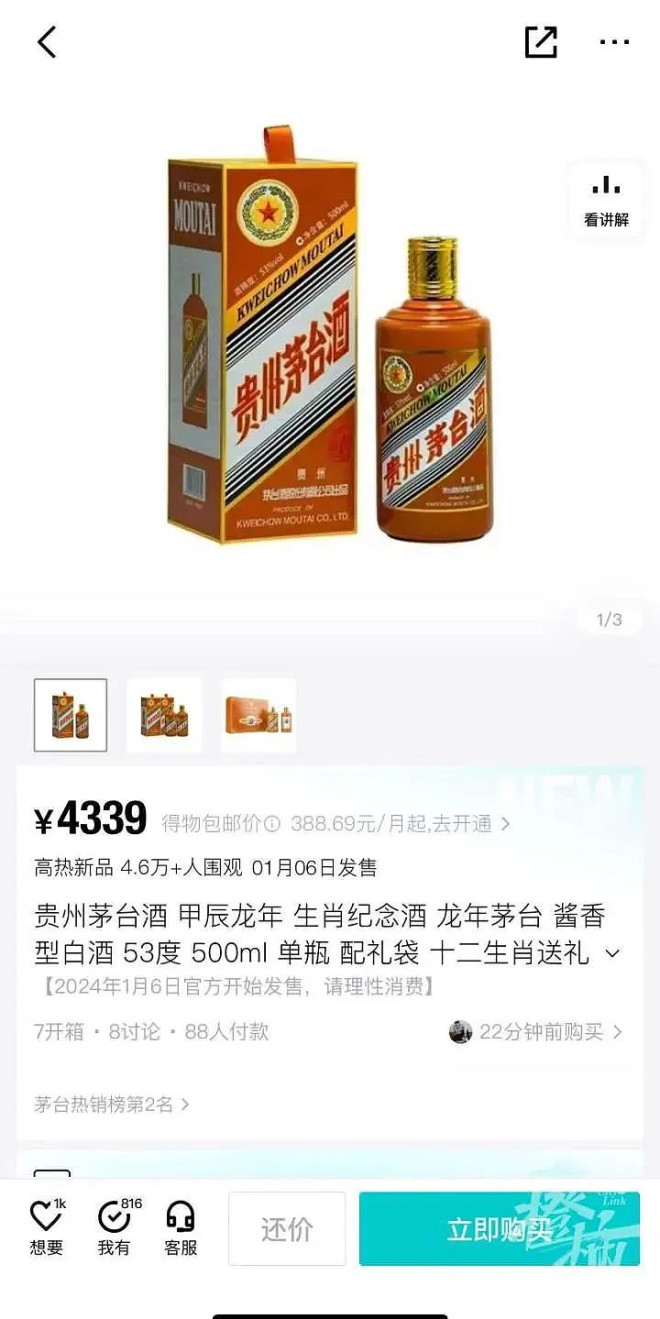
Task: View the second multi-bottle thumbnail
Action: click(x=164, y=715)
